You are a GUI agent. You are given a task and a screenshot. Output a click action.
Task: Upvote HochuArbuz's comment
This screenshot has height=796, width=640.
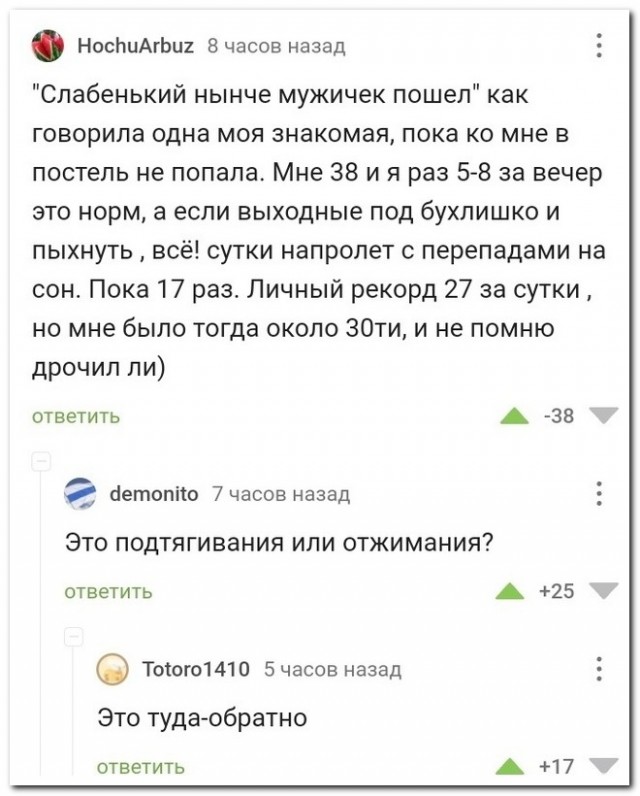pyautogui.click(x=514, y=417)
